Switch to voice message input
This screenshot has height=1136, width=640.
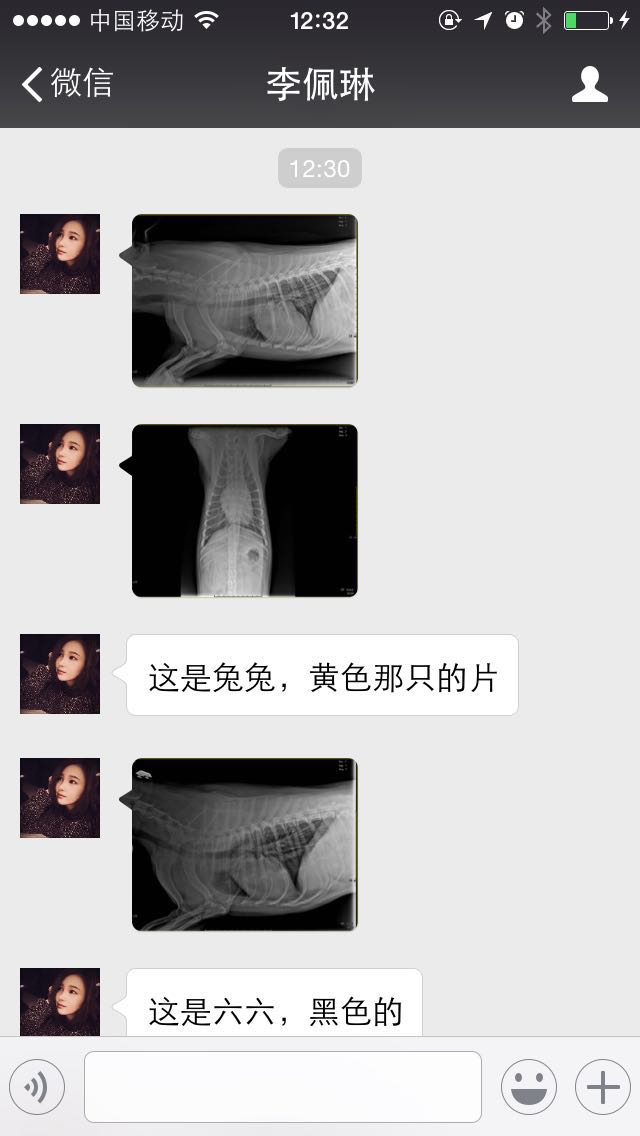(37, 1087)
